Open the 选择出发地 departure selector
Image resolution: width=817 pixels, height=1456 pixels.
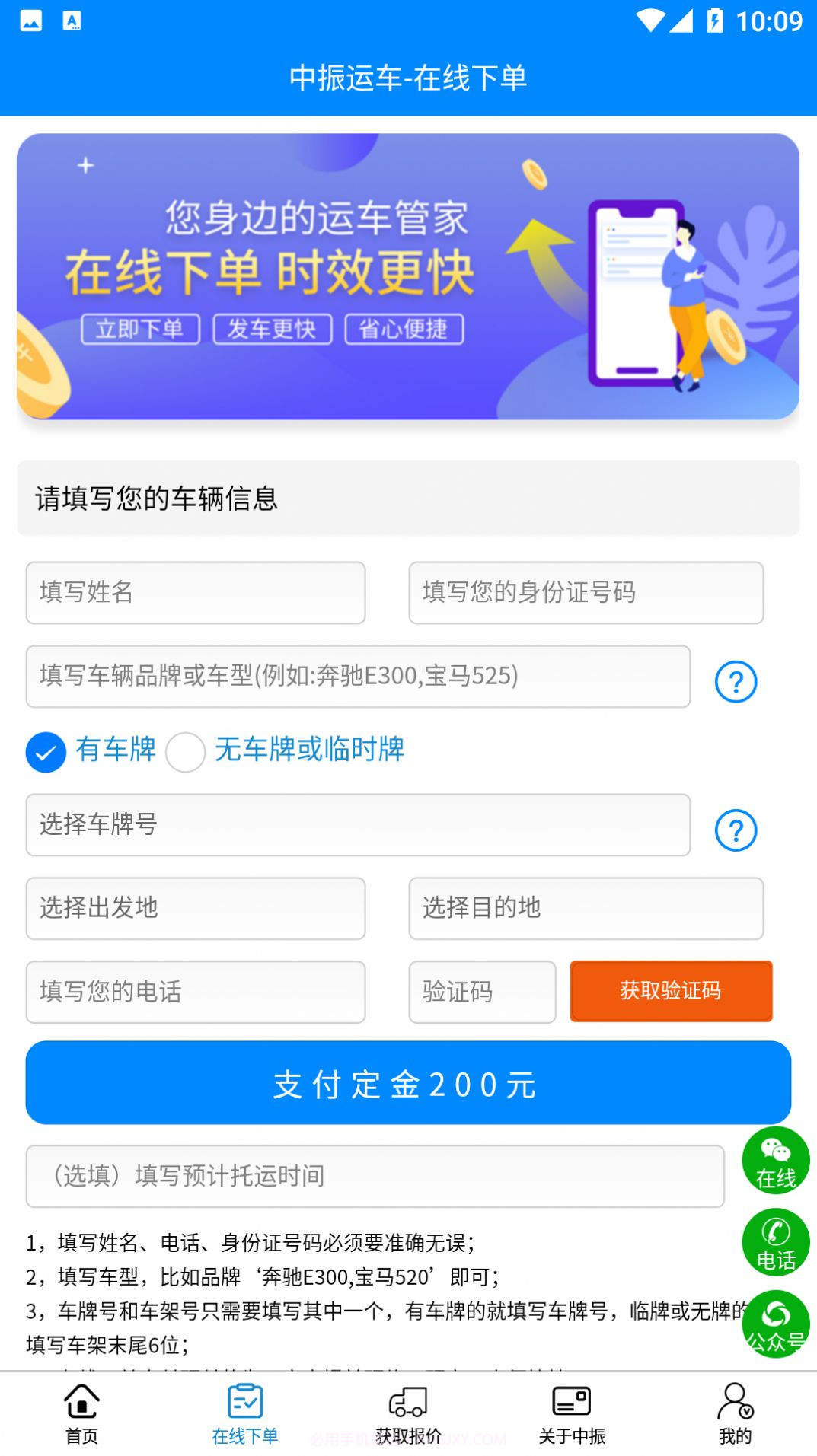(195, 909)
